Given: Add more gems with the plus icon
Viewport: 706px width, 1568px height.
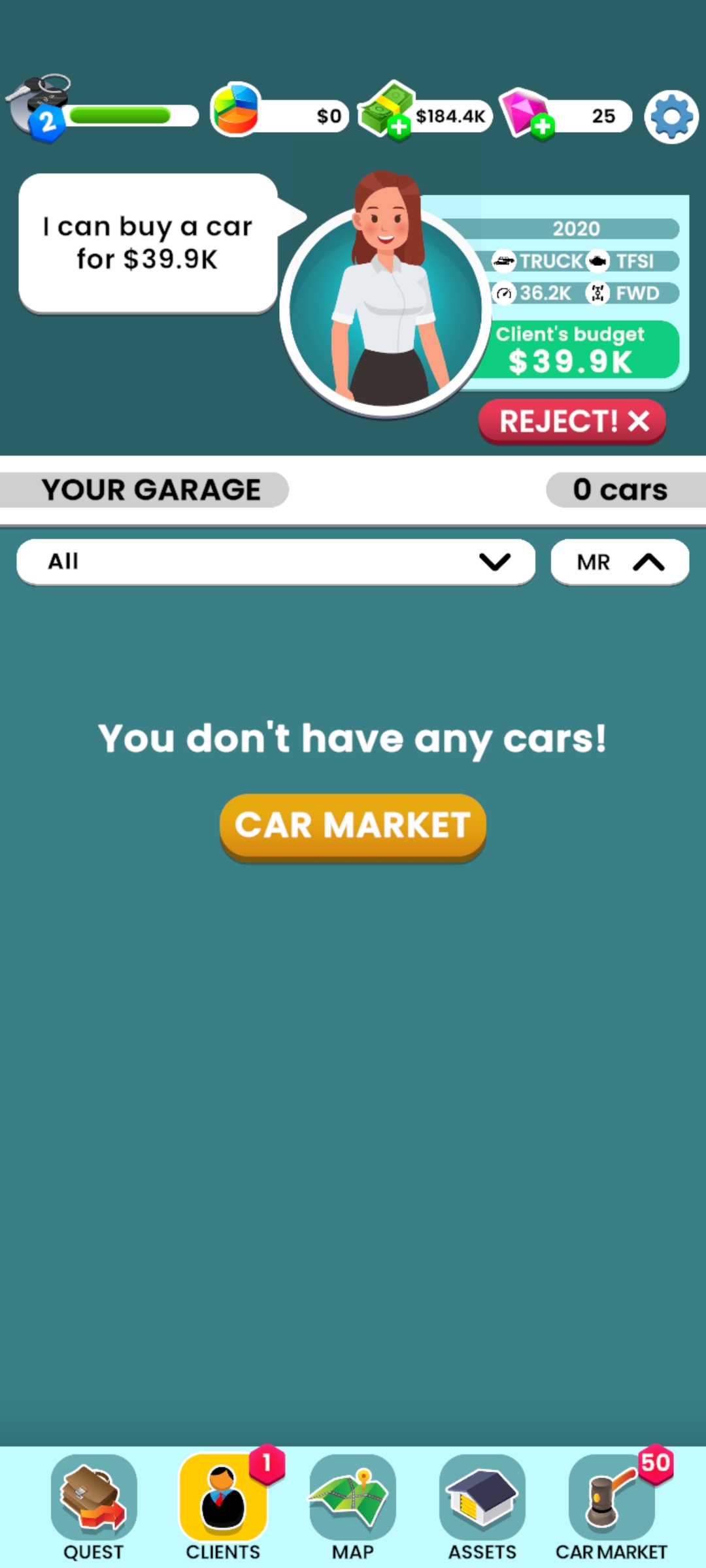Looking at the screenshot, I should point(543,127).
